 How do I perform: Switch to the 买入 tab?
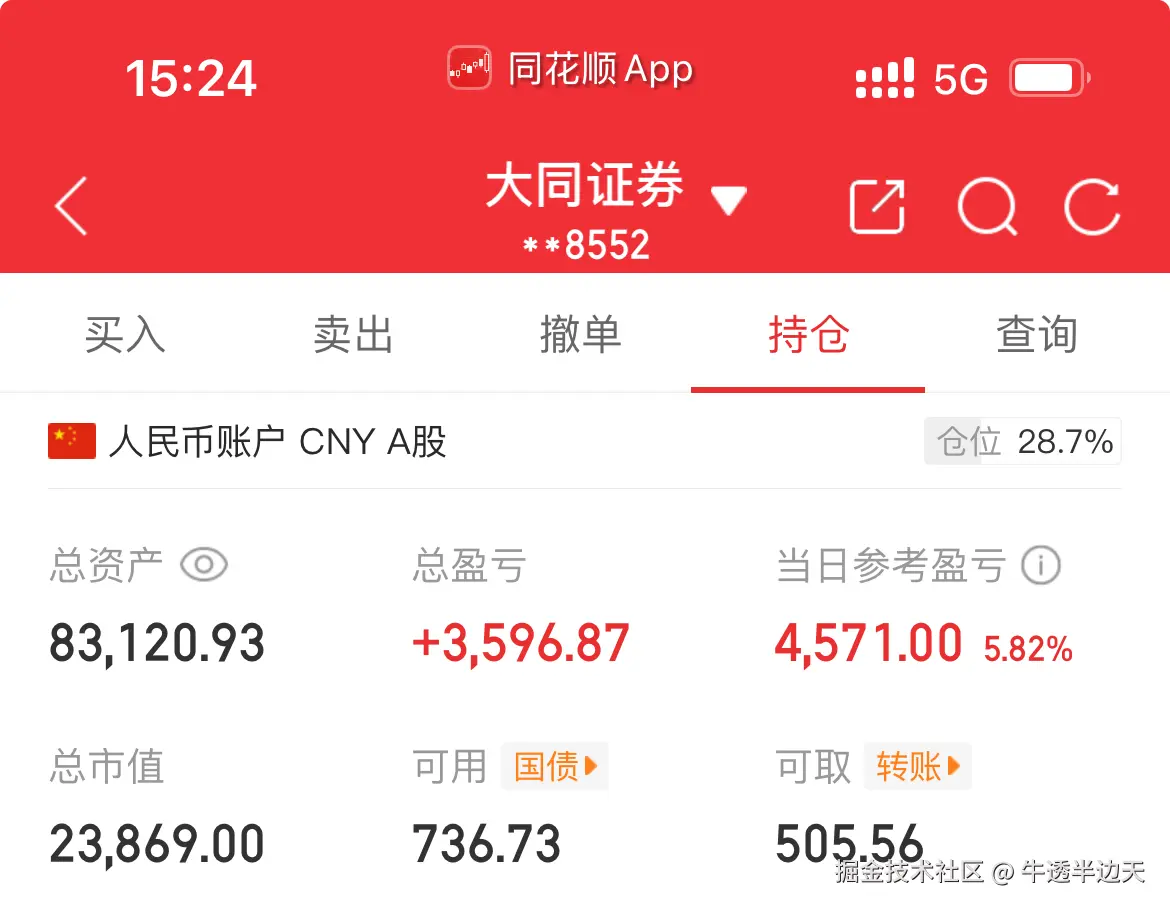pyautogui.click(x=125, y=335)
